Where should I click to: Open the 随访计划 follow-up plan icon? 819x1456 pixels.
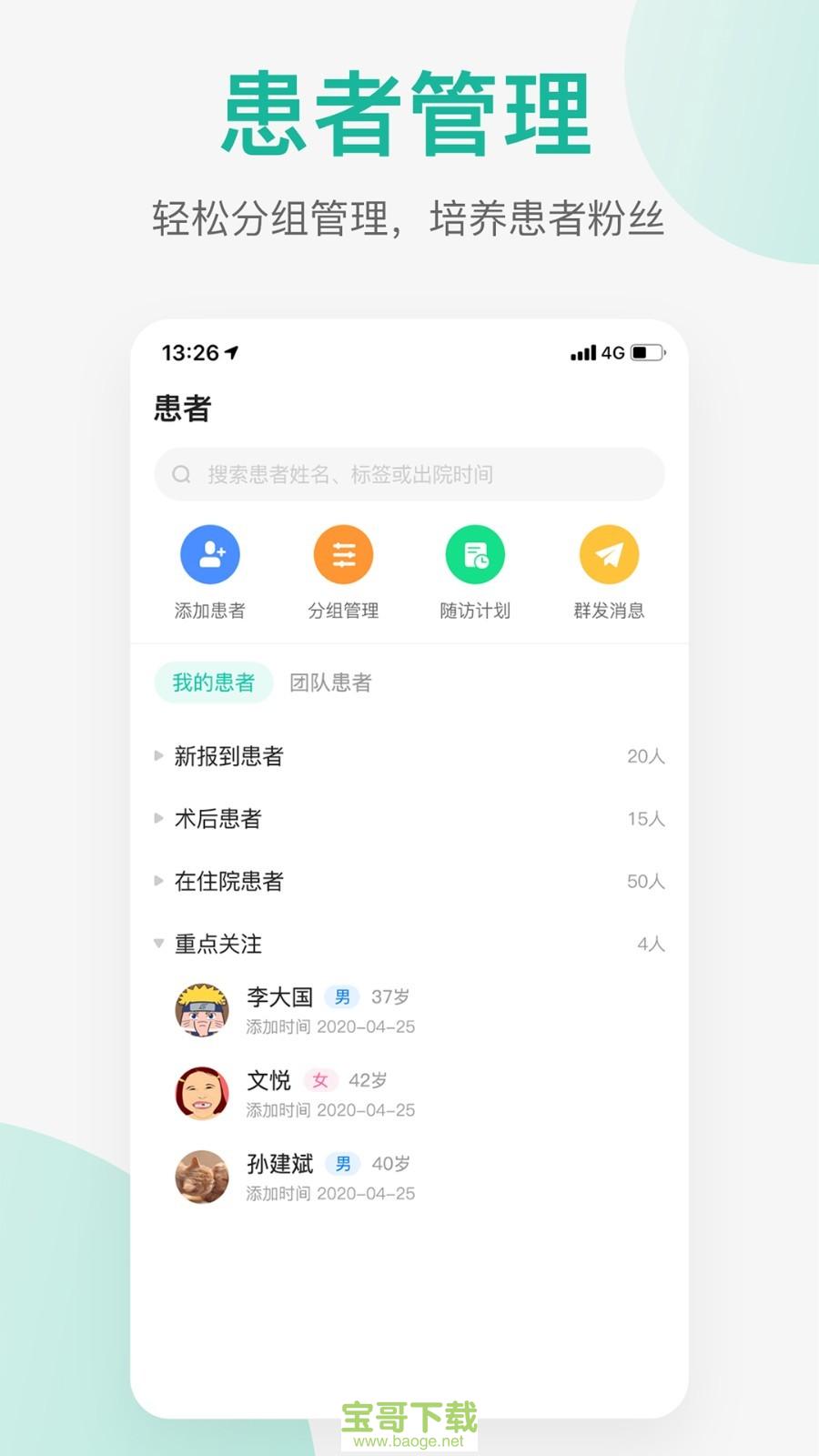point(475,553)
